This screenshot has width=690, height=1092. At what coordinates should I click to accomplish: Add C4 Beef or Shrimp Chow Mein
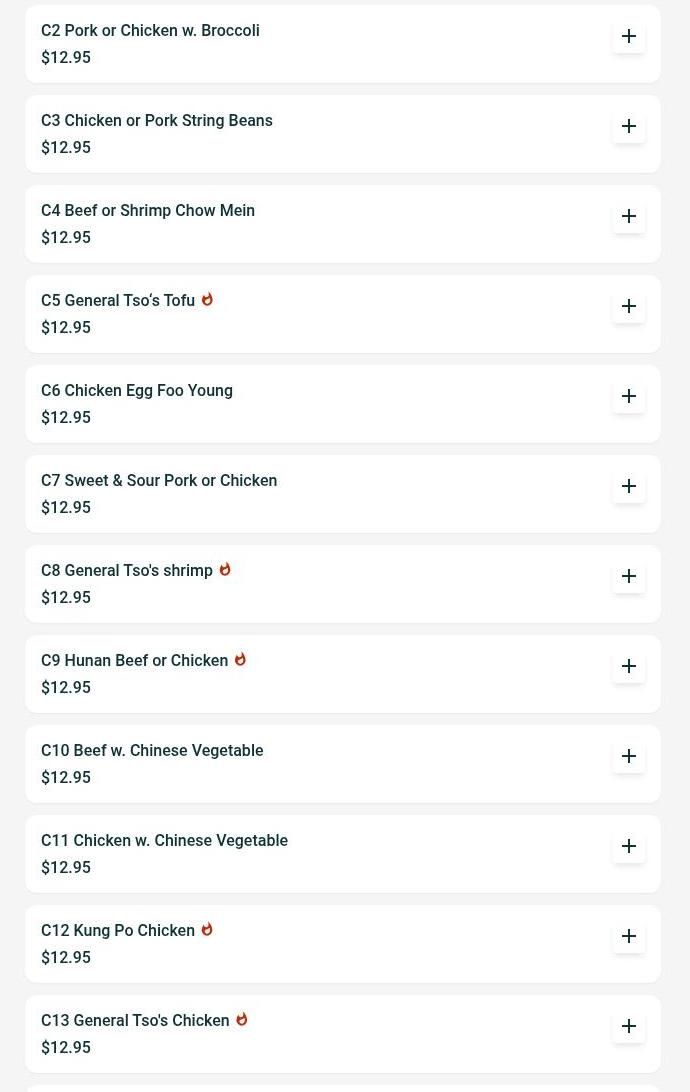point(629,216)
